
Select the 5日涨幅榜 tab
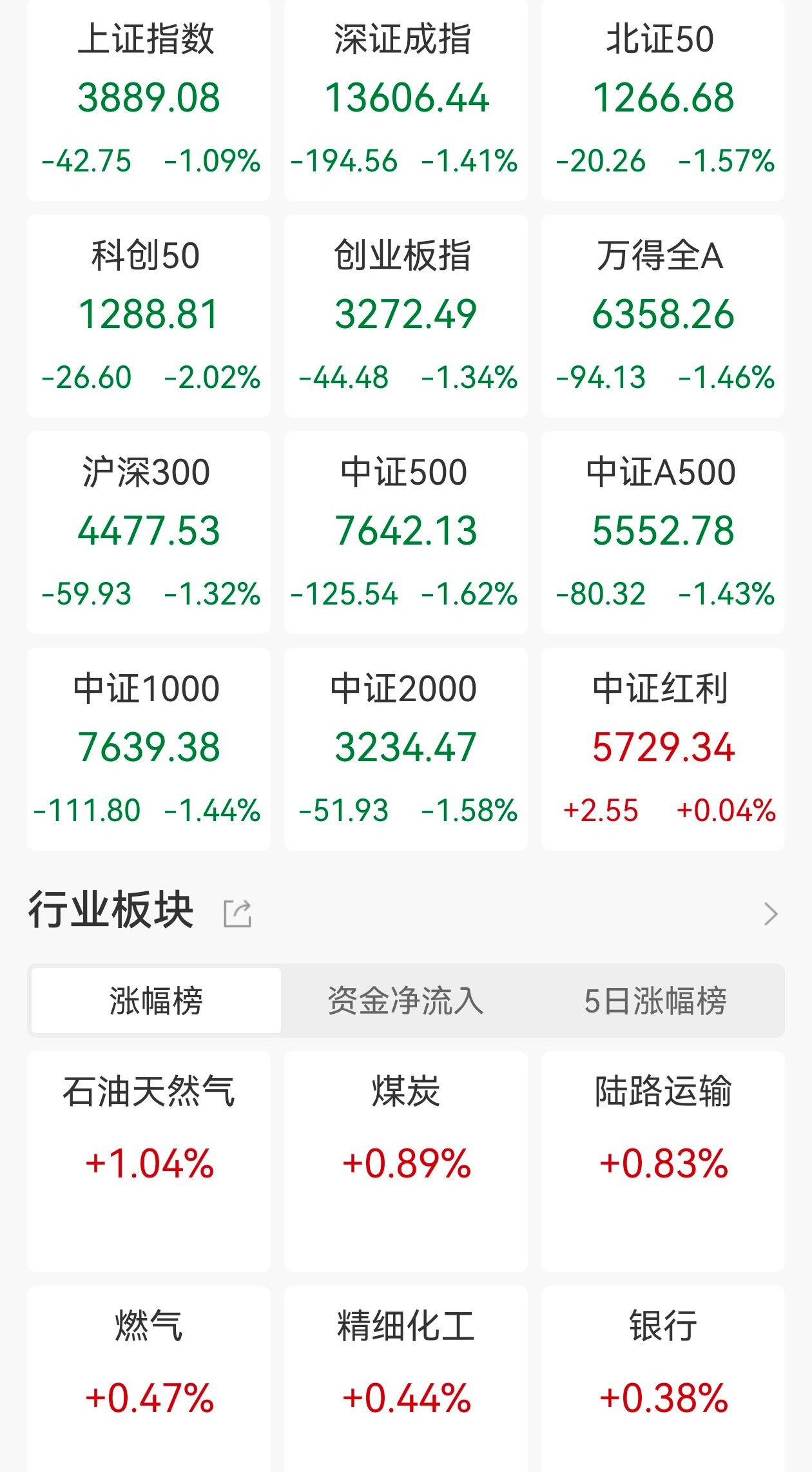pos(655,1001)
